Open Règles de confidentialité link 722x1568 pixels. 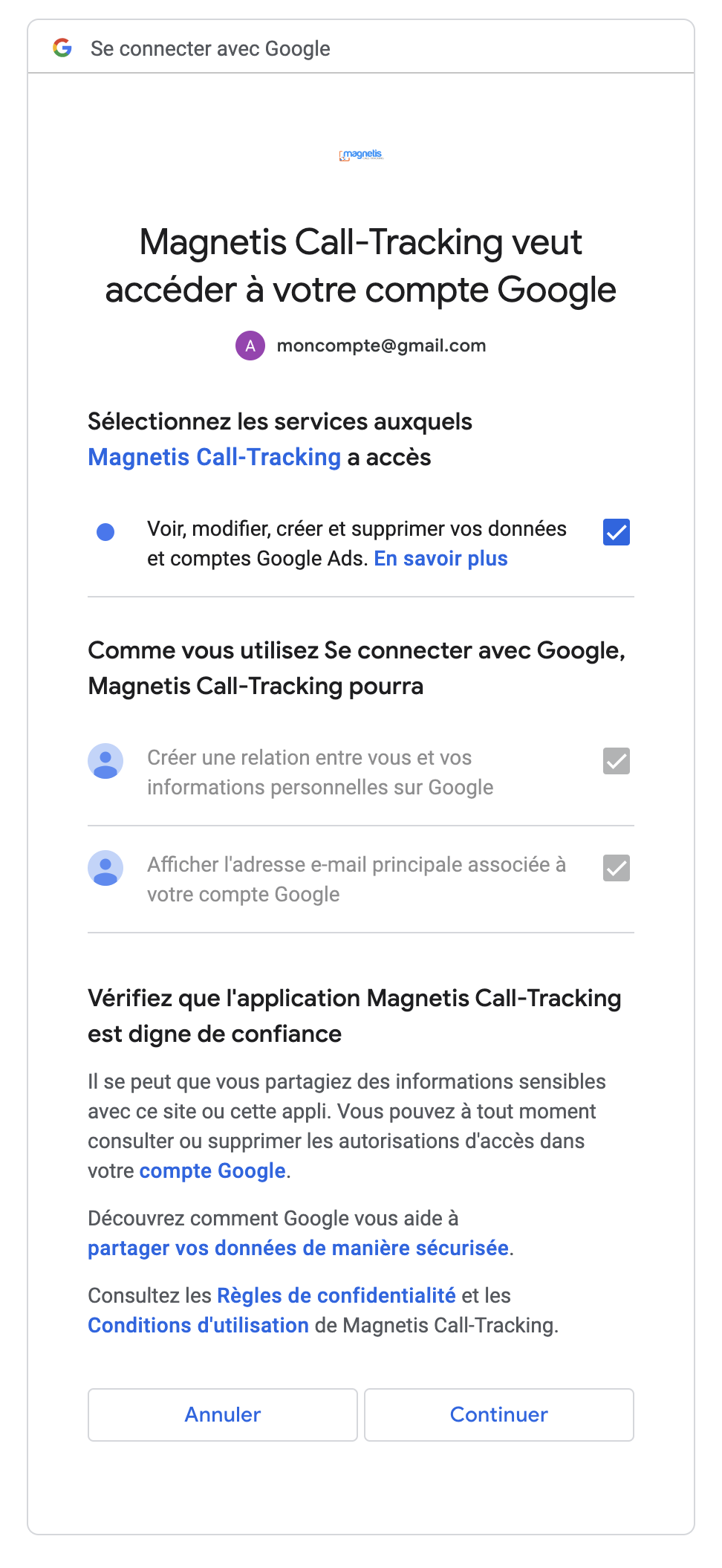(x=336, y=1296)
